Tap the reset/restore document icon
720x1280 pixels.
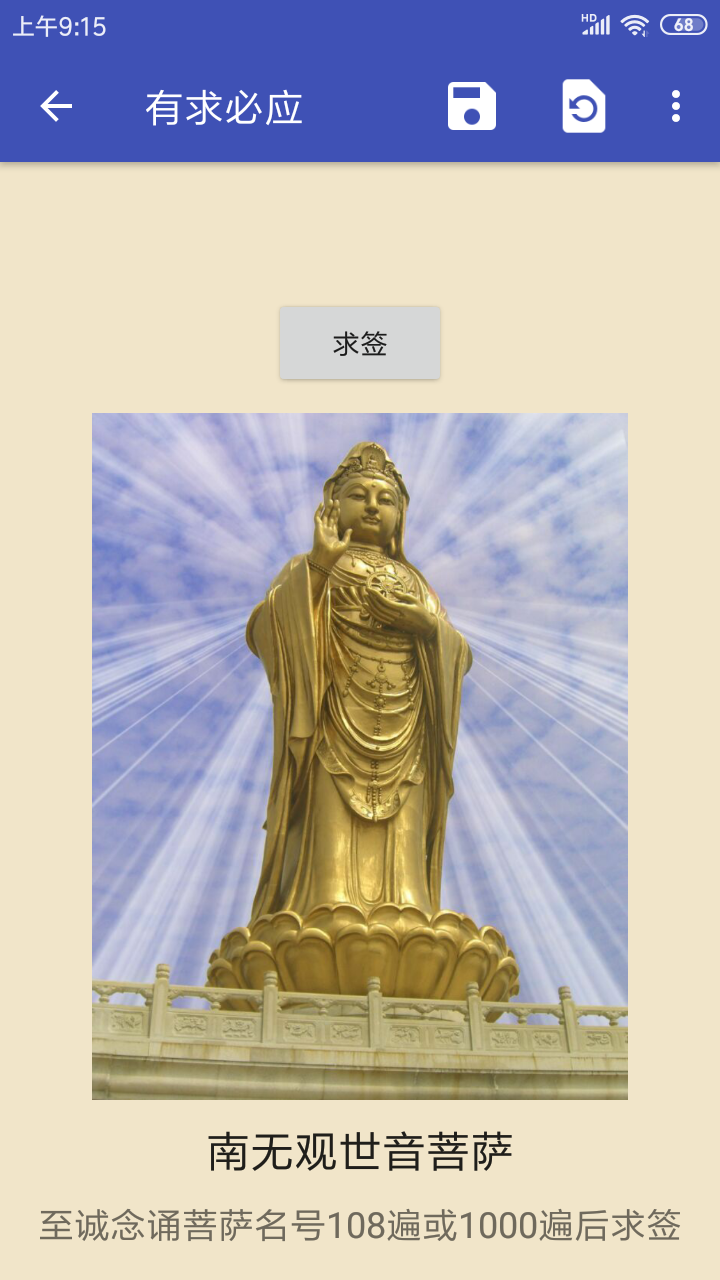583,106
